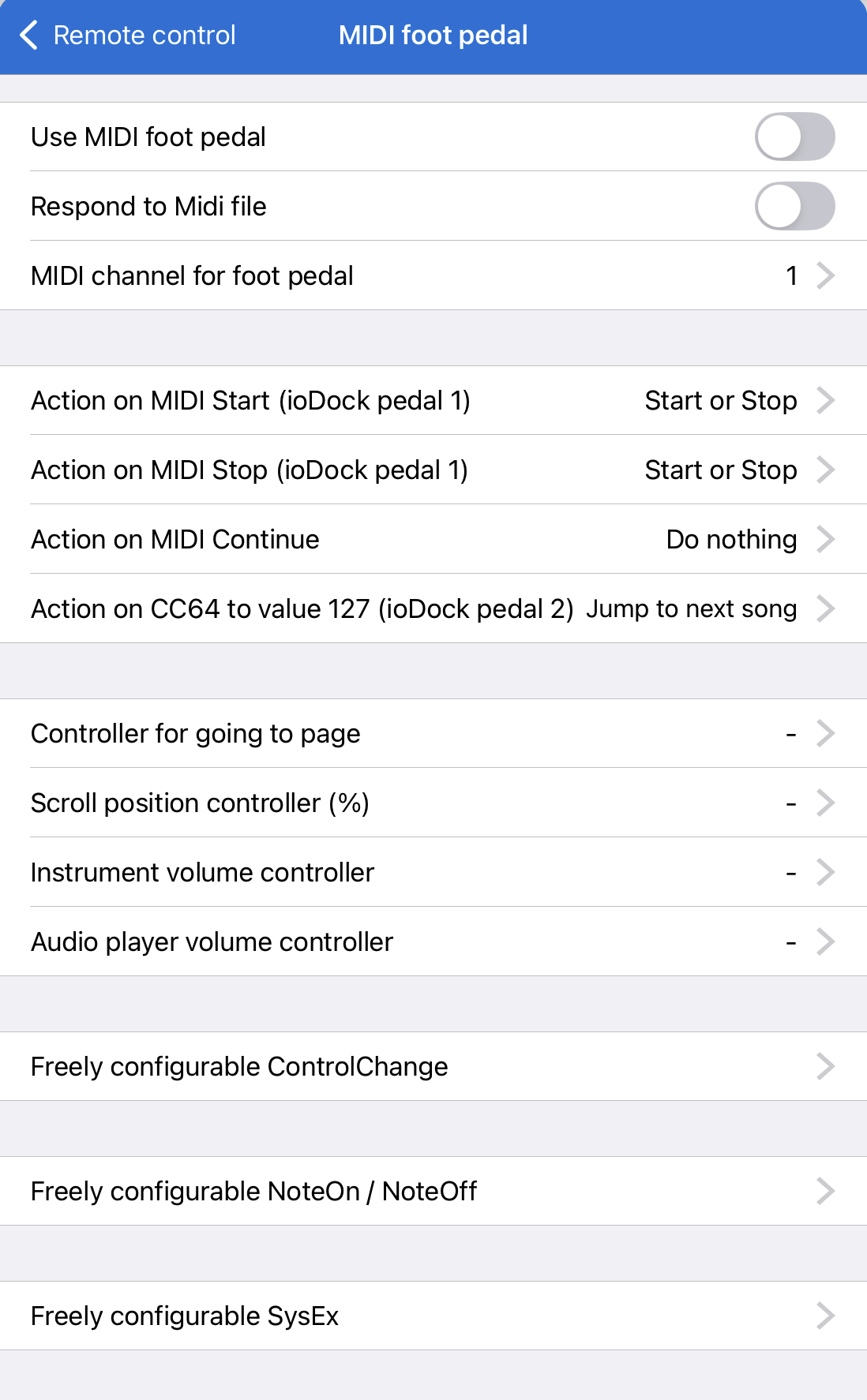Open Freely configurable SysEx

click(x=433, y=1316)
